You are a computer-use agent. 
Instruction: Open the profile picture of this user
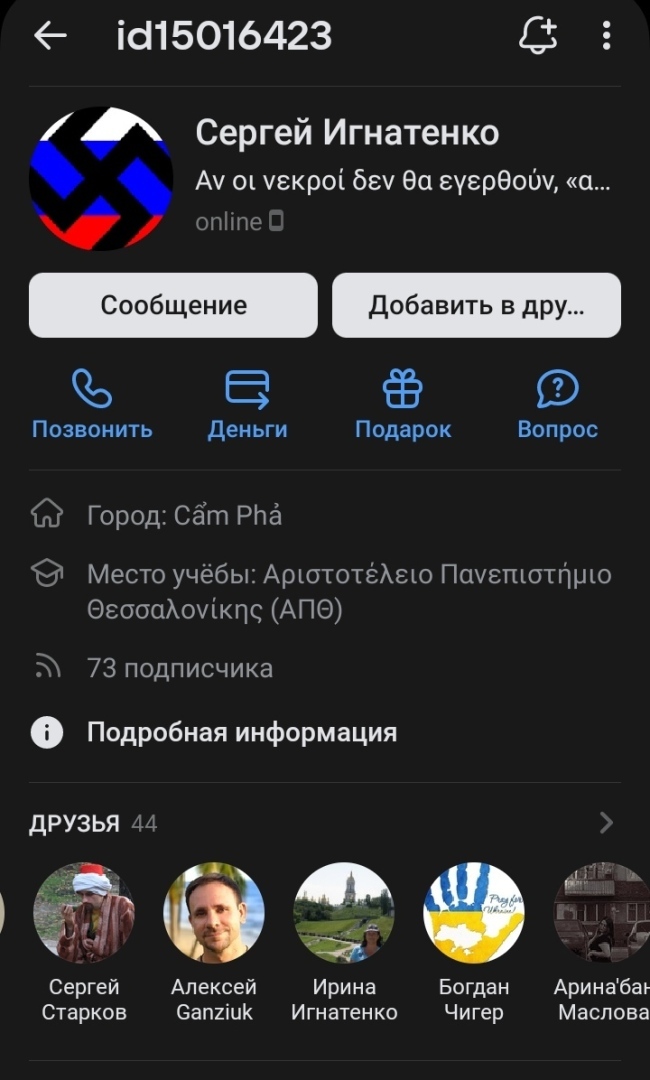click(101, 178)
